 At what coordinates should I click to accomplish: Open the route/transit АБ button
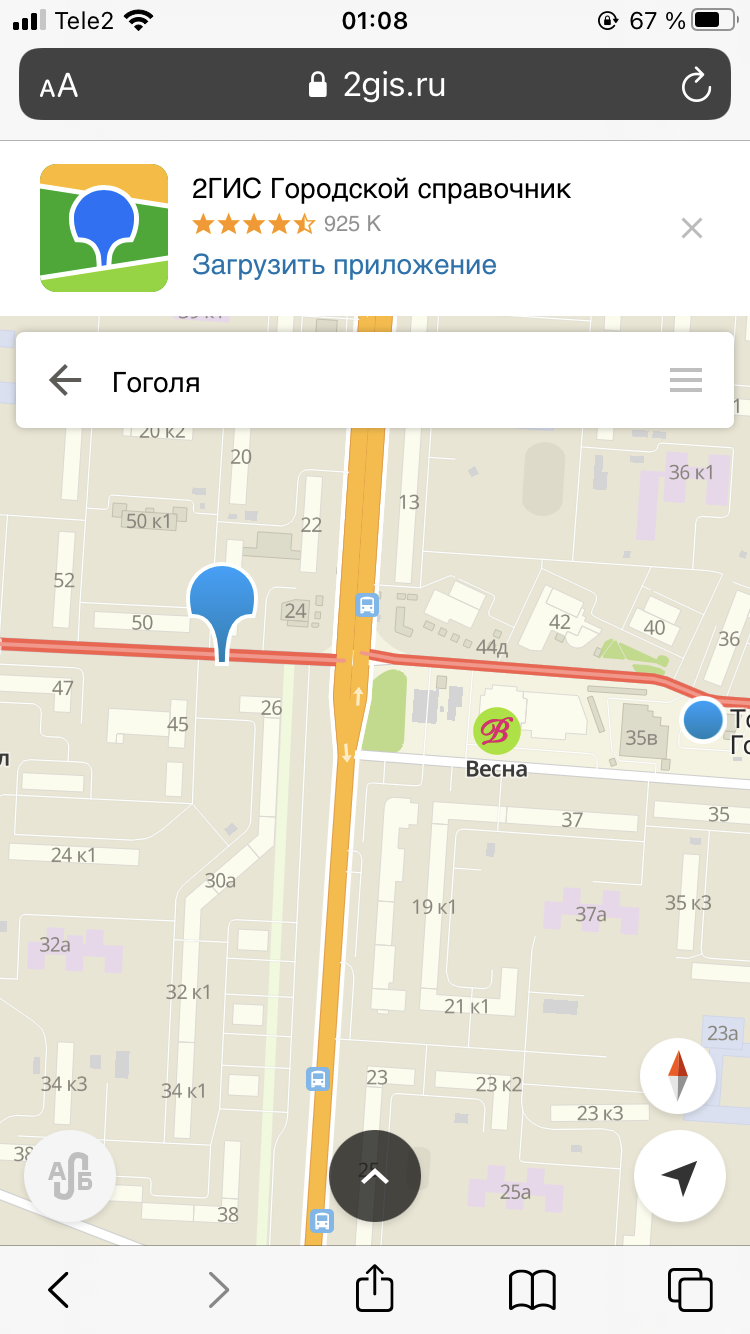tap(71, 1176)
